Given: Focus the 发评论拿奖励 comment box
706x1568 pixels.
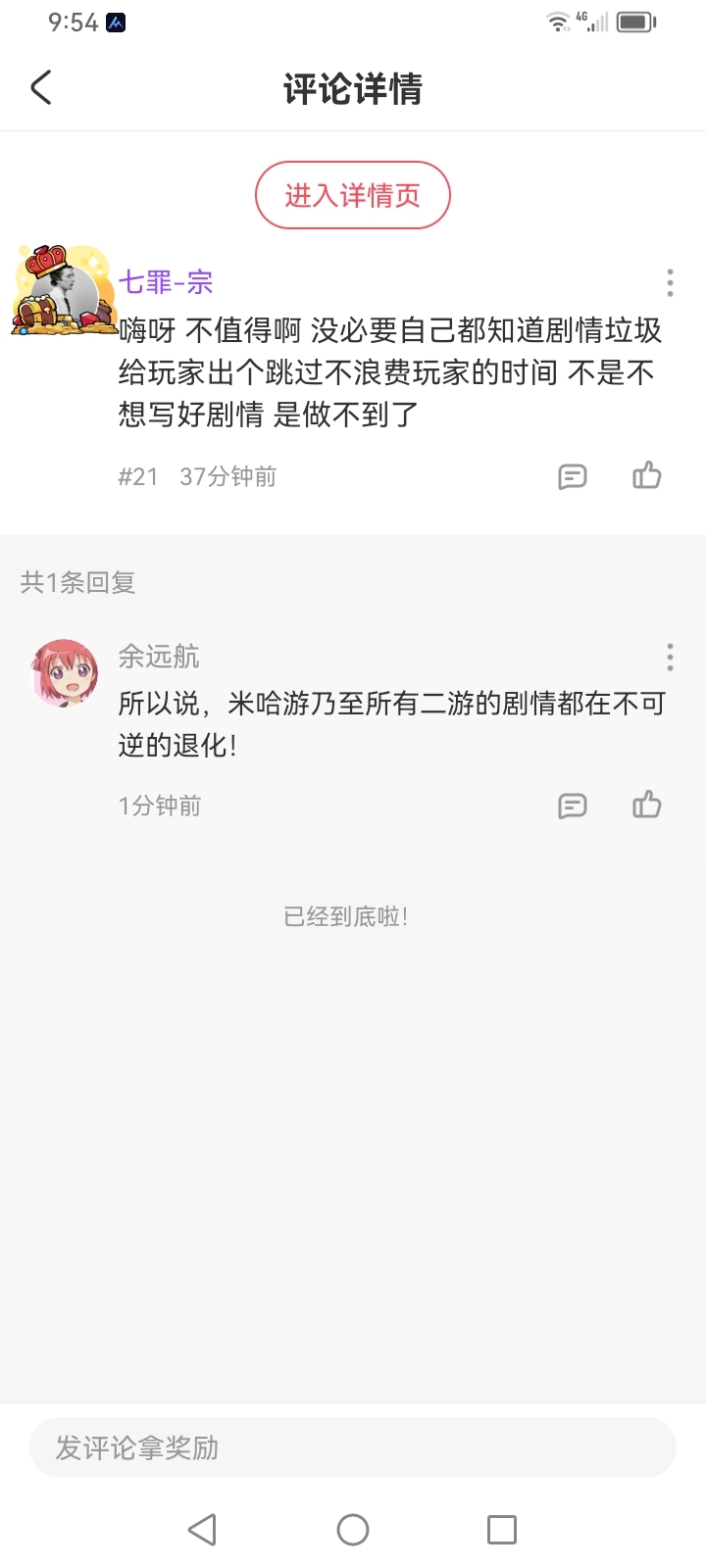Looking at the screenshot, I should coord(353,1447).
